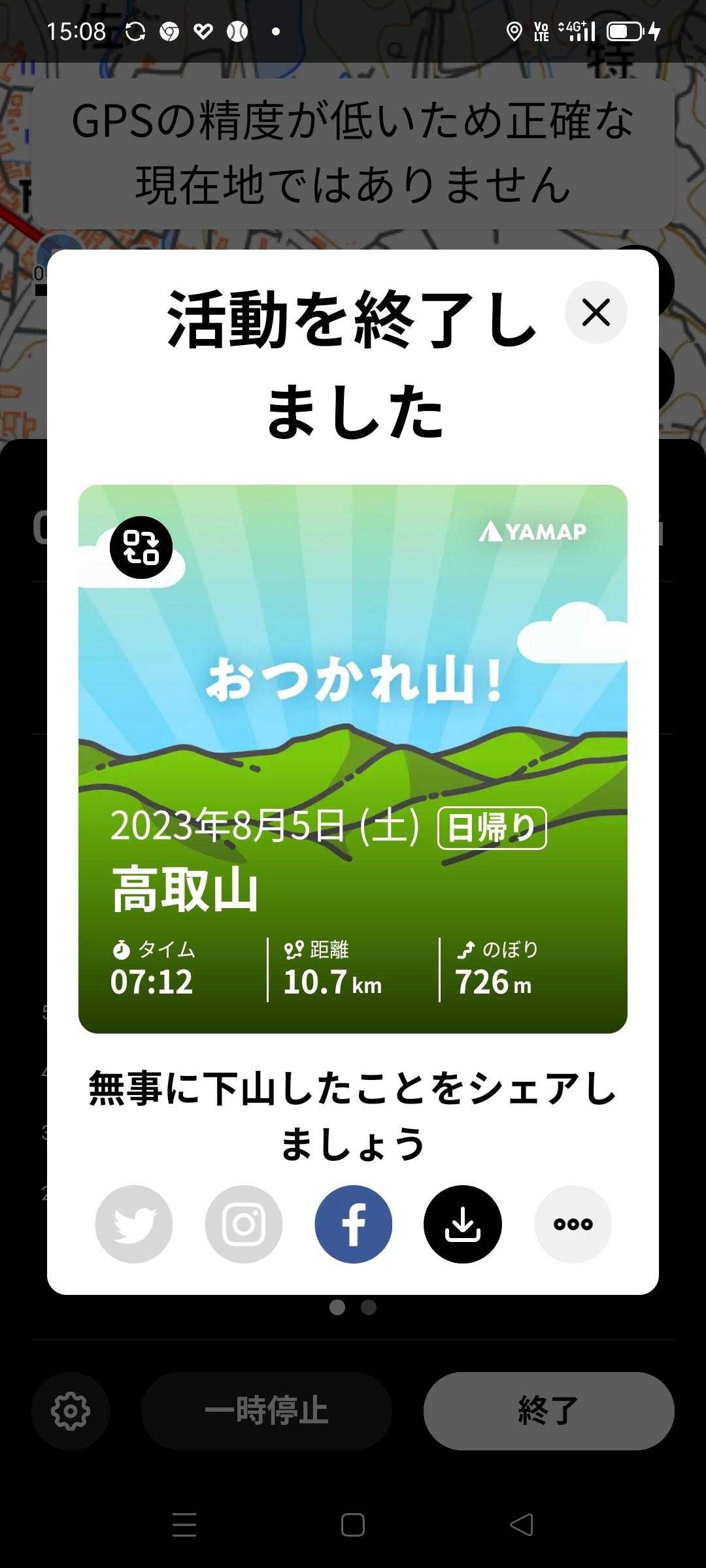Download the share card image
The image size is (706, 1568).
click(x=463, y=1224)
